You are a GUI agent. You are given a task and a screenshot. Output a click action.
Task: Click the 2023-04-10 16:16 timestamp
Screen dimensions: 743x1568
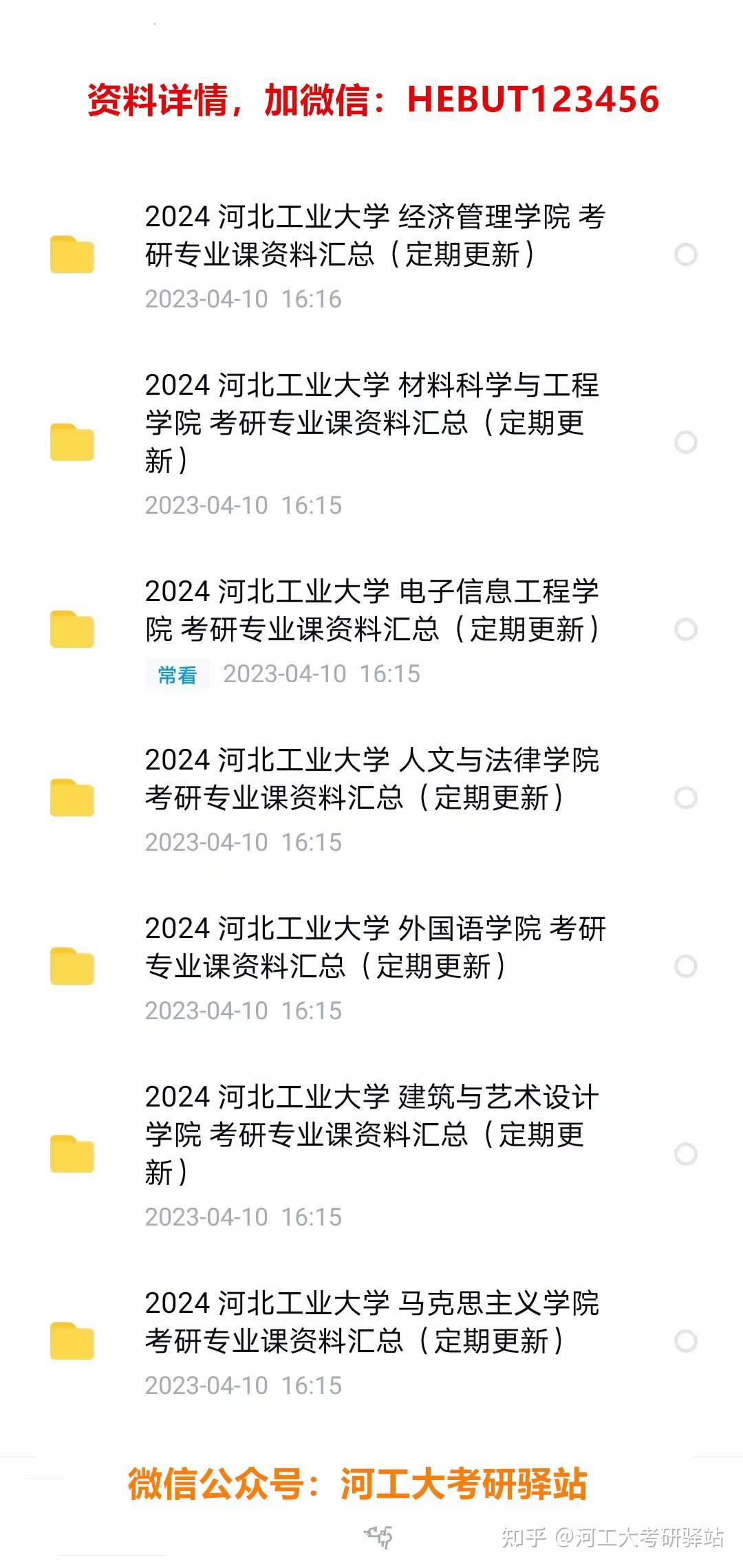[x=244, y=297]
